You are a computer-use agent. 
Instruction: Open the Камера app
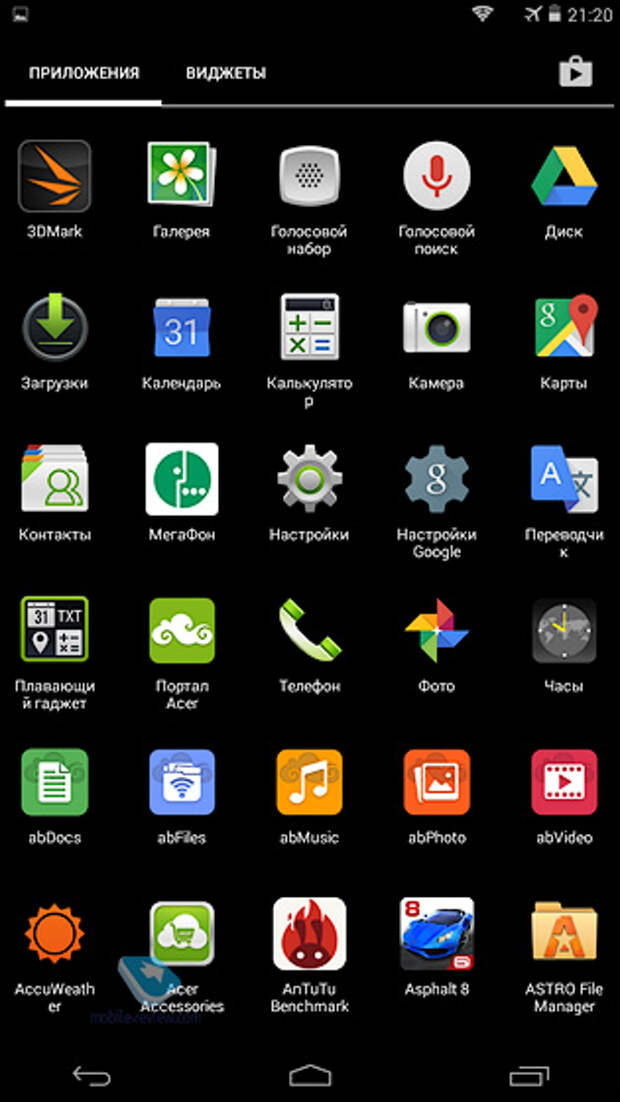[436, 327]
